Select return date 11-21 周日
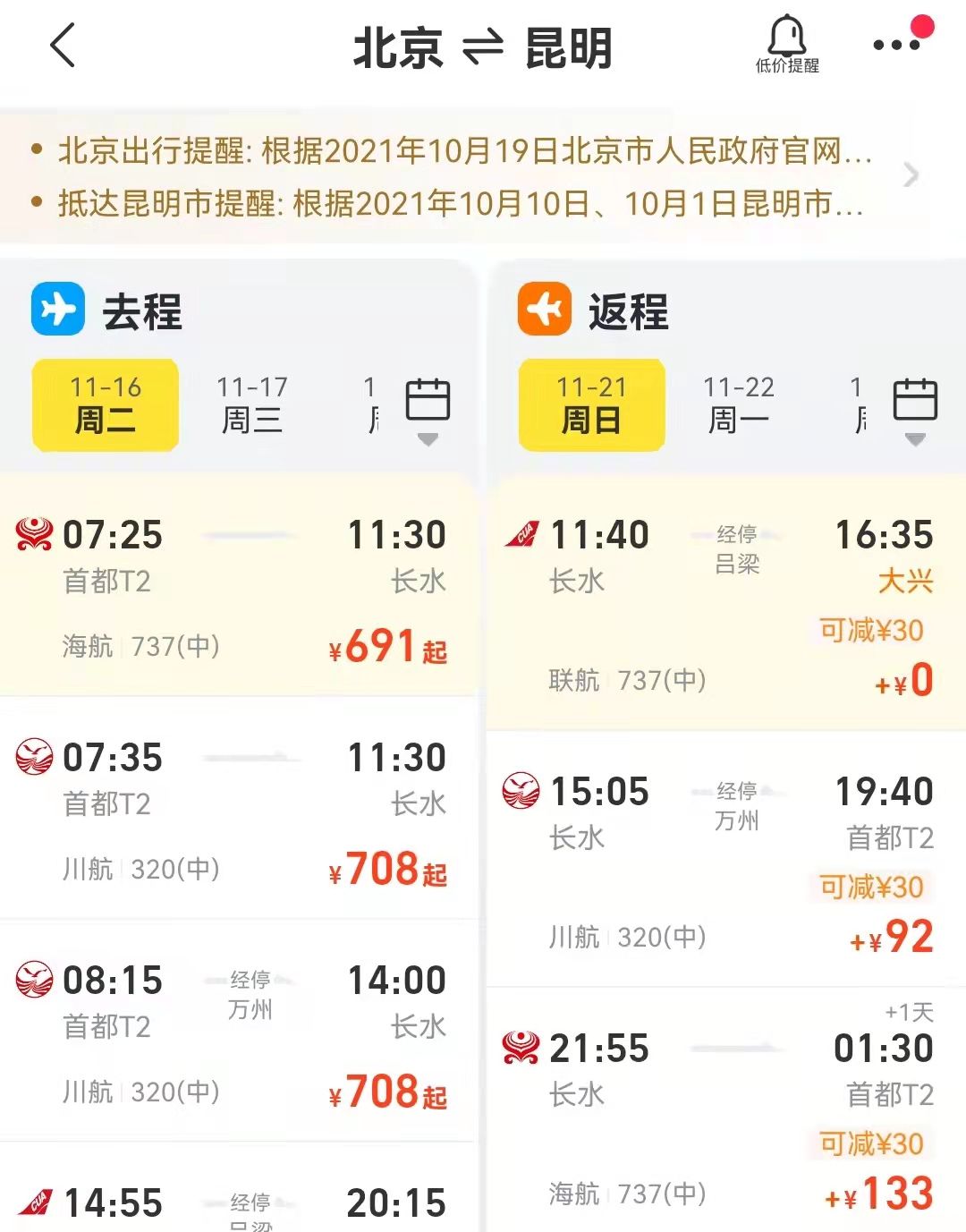The image size is (966, 1232). coord(591,404)
